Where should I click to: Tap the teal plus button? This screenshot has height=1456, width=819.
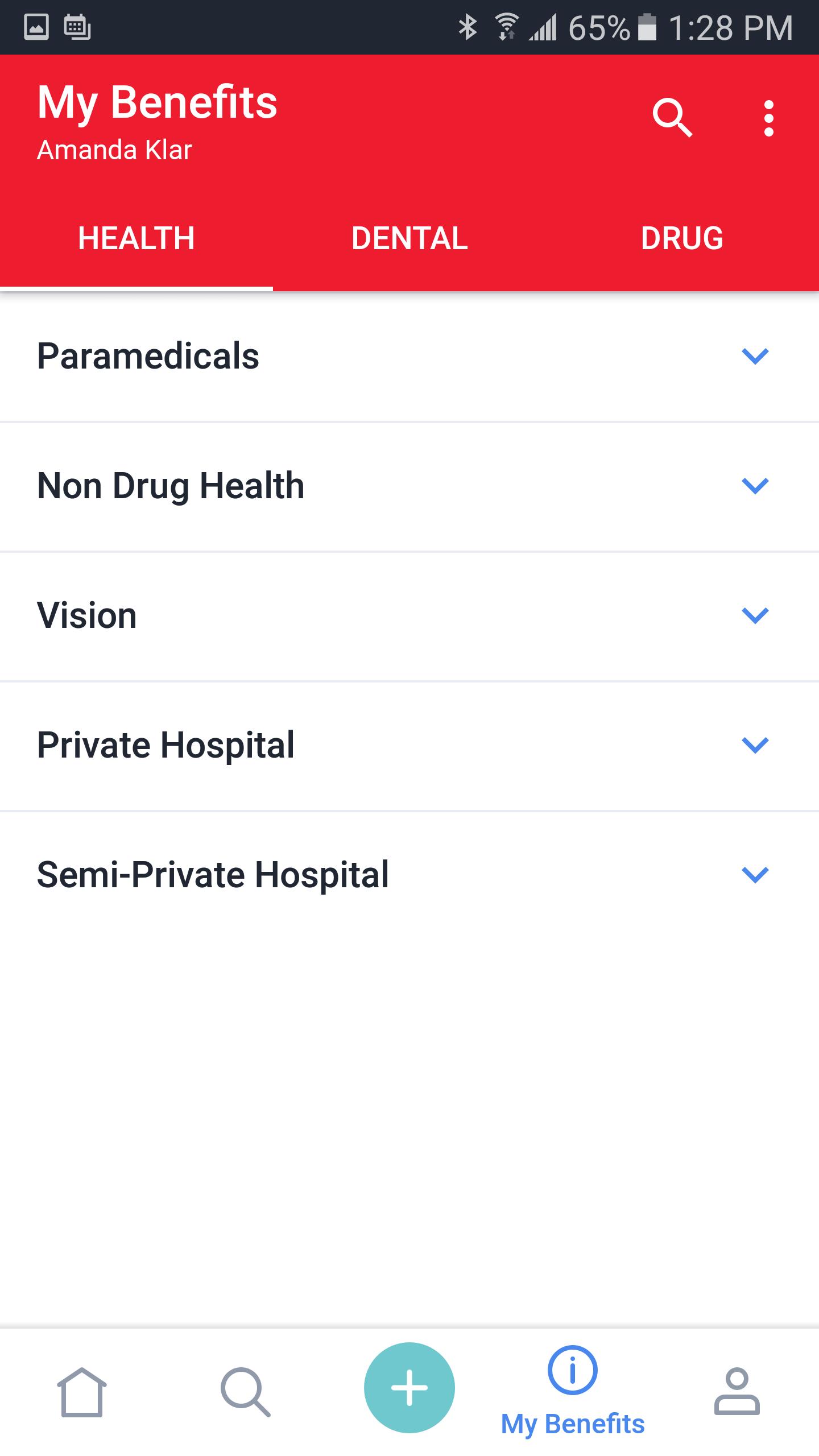pos(409,1388)
